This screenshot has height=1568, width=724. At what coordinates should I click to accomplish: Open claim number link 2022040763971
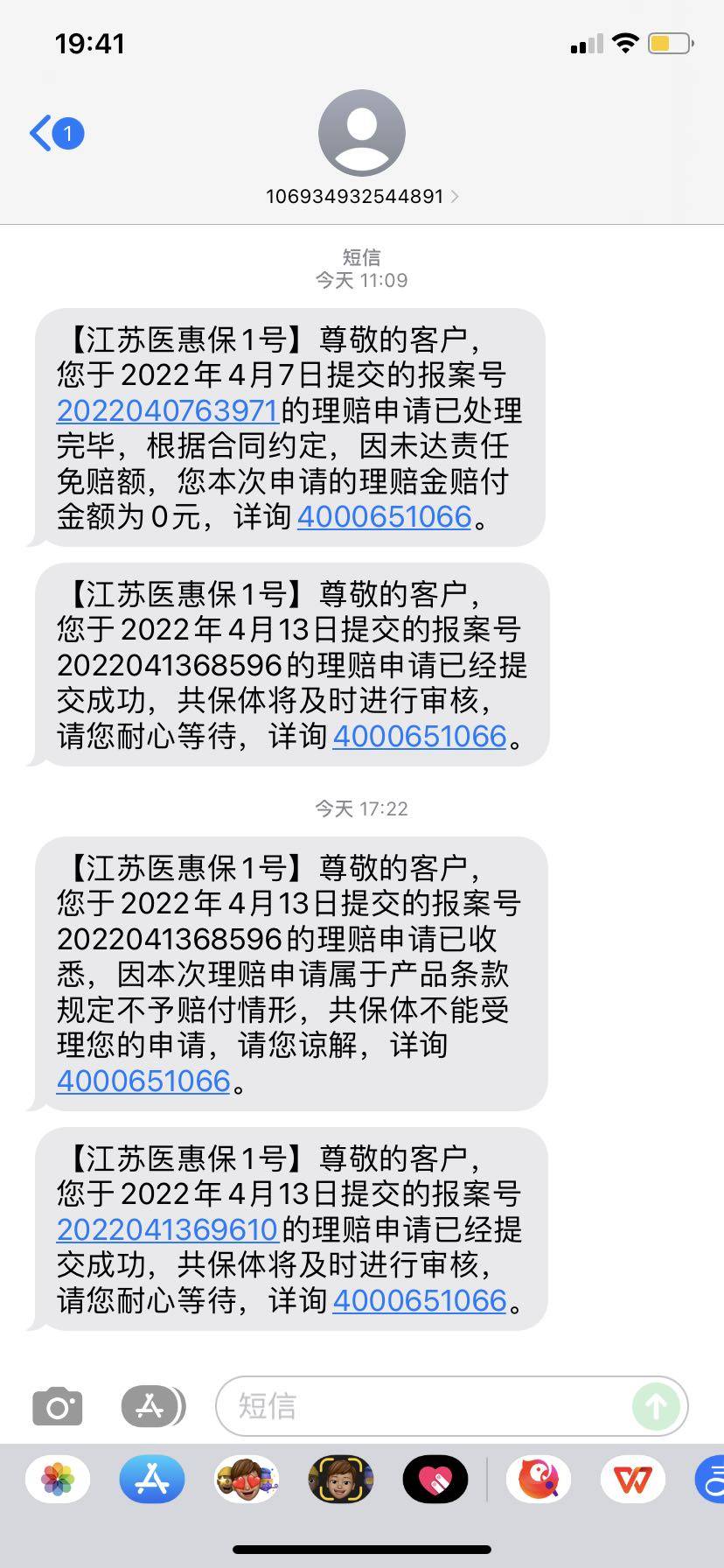pos(167,410)
